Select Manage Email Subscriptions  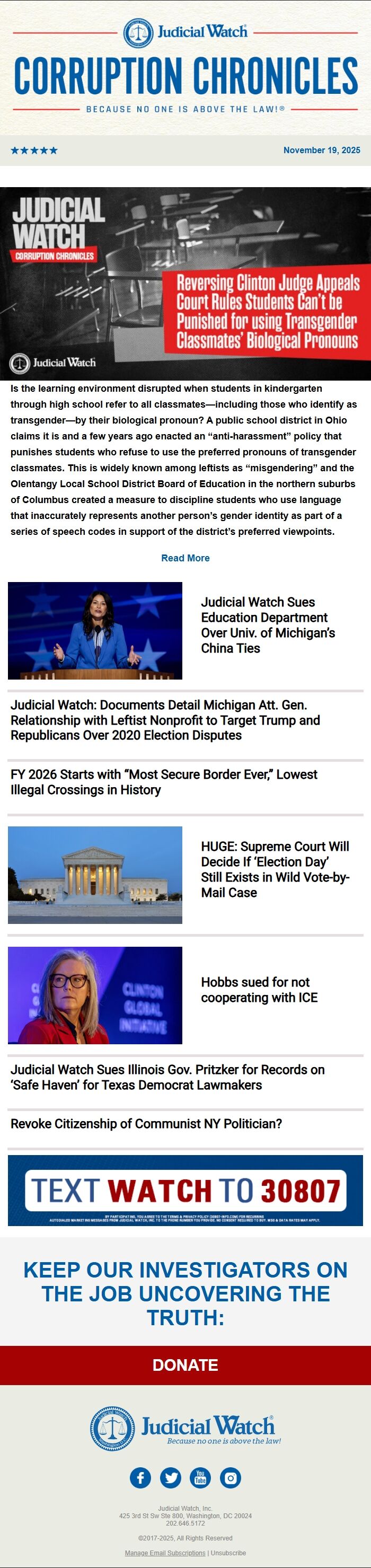(x=165, y=1553)
